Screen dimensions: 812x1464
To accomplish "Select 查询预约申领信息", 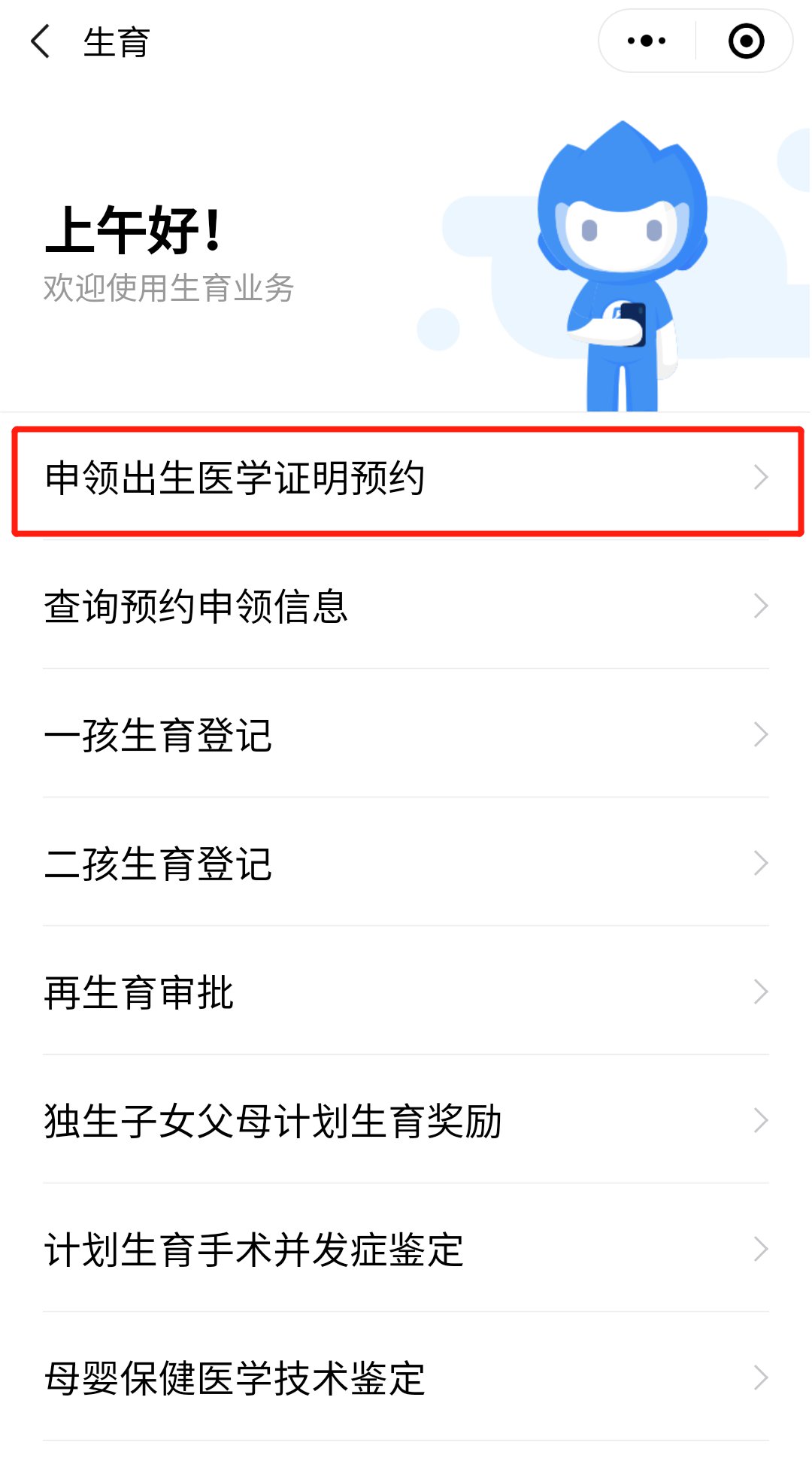I will (406, 606).
